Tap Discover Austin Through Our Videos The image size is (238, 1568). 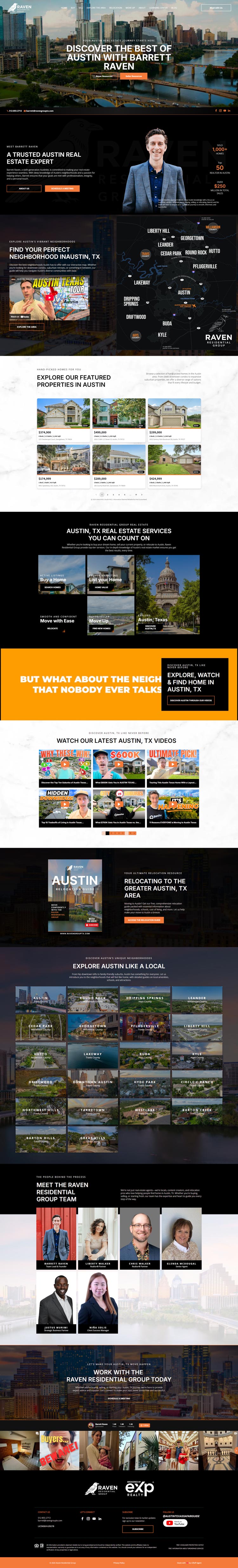pos(190,700)
